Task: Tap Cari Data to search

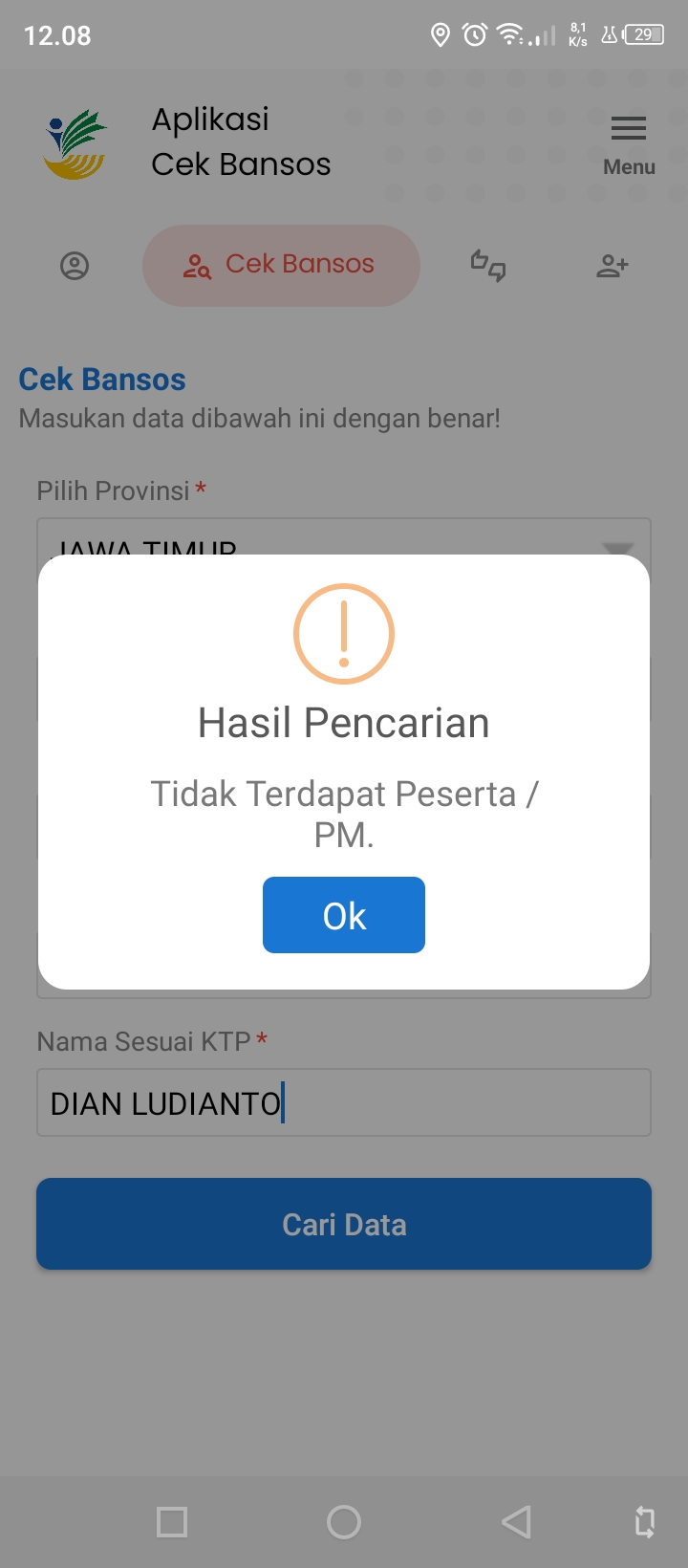Action: (344, 1224)
